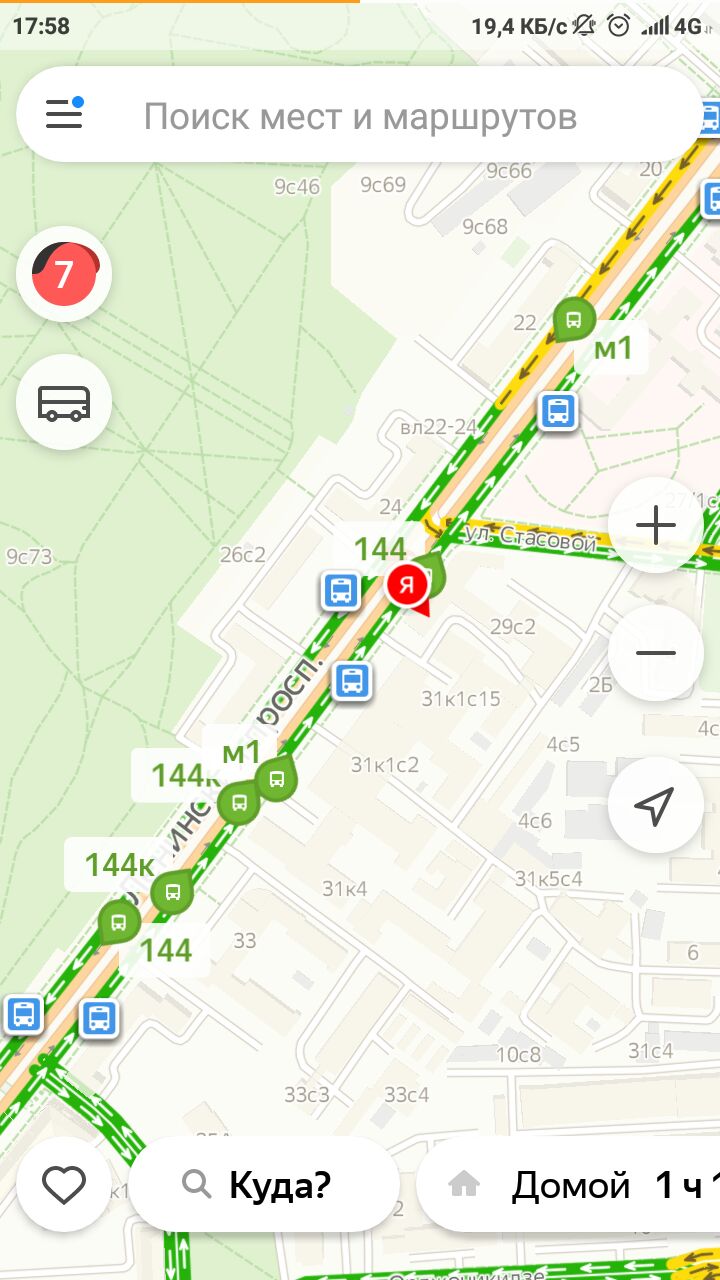
Task: Build a route home via Домой
Action: click(x=568, y=1185)
